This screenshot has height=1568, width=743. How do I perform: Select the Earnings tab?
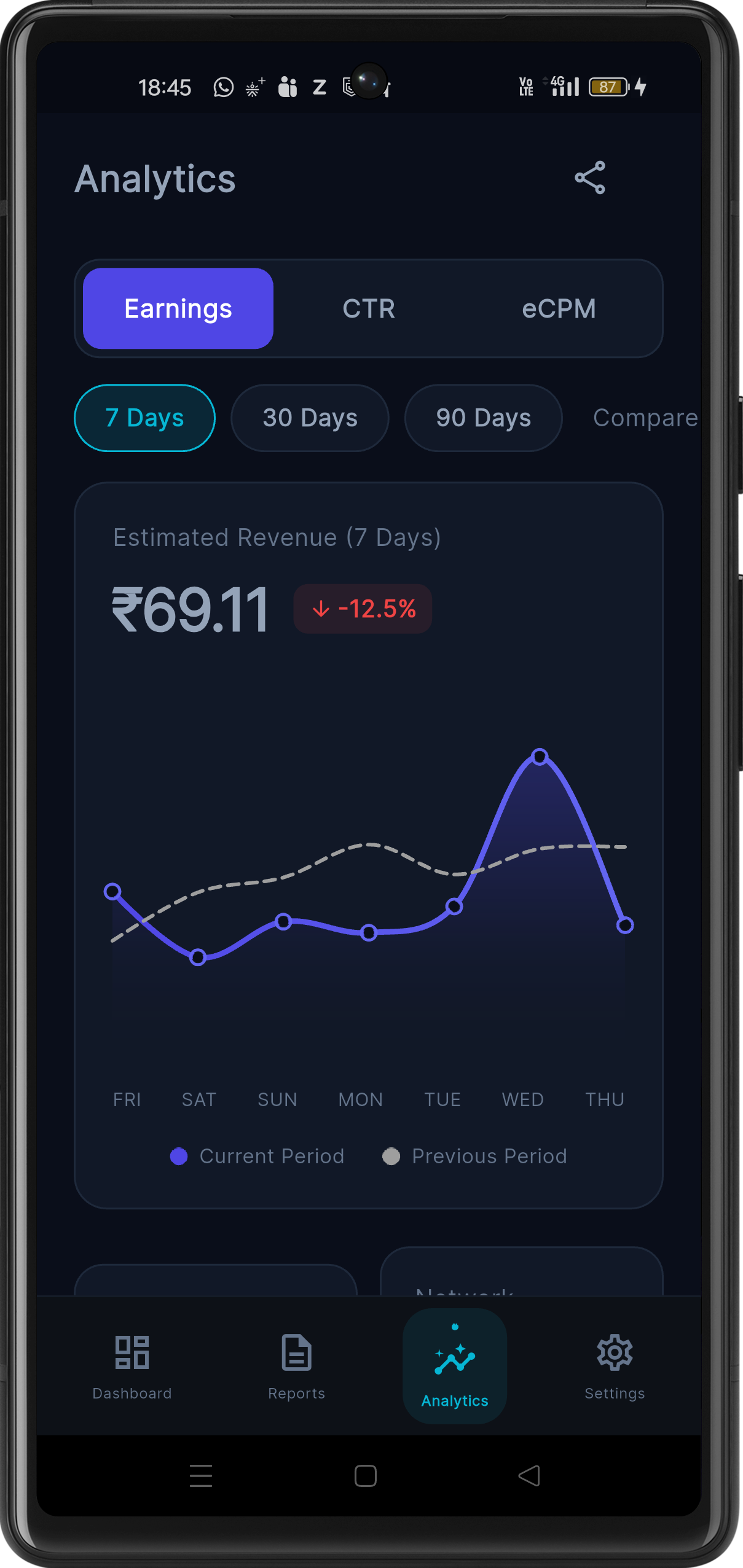point(178,309)
